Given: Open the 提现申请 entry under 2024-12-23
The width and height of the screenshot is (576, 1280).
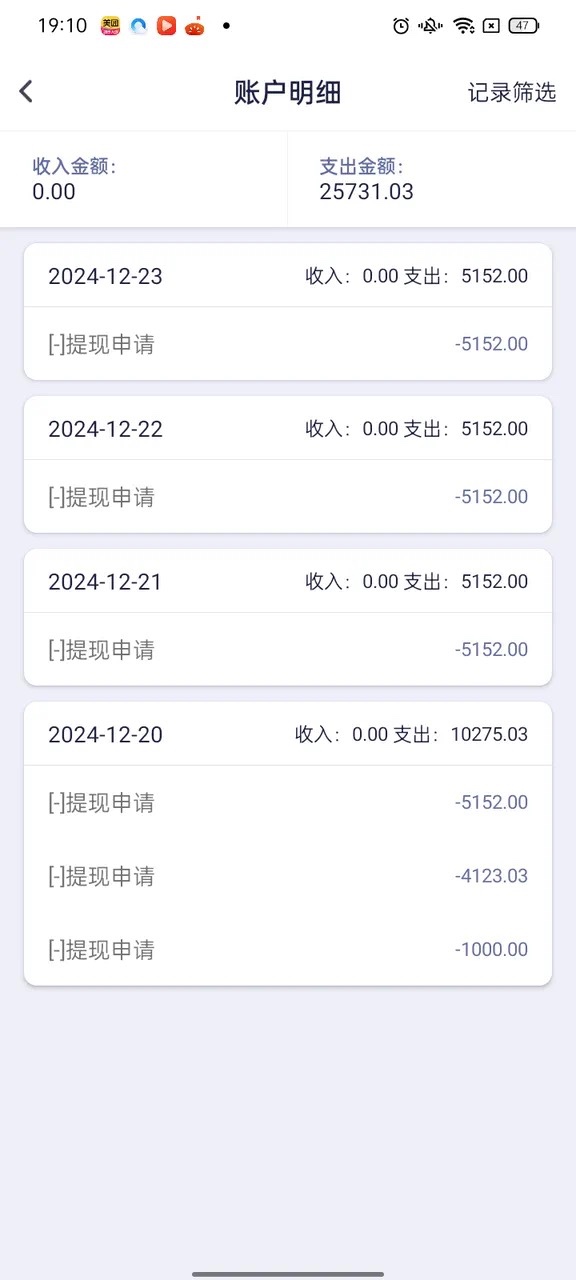Looking at the screenshot, I should [288, 344].
